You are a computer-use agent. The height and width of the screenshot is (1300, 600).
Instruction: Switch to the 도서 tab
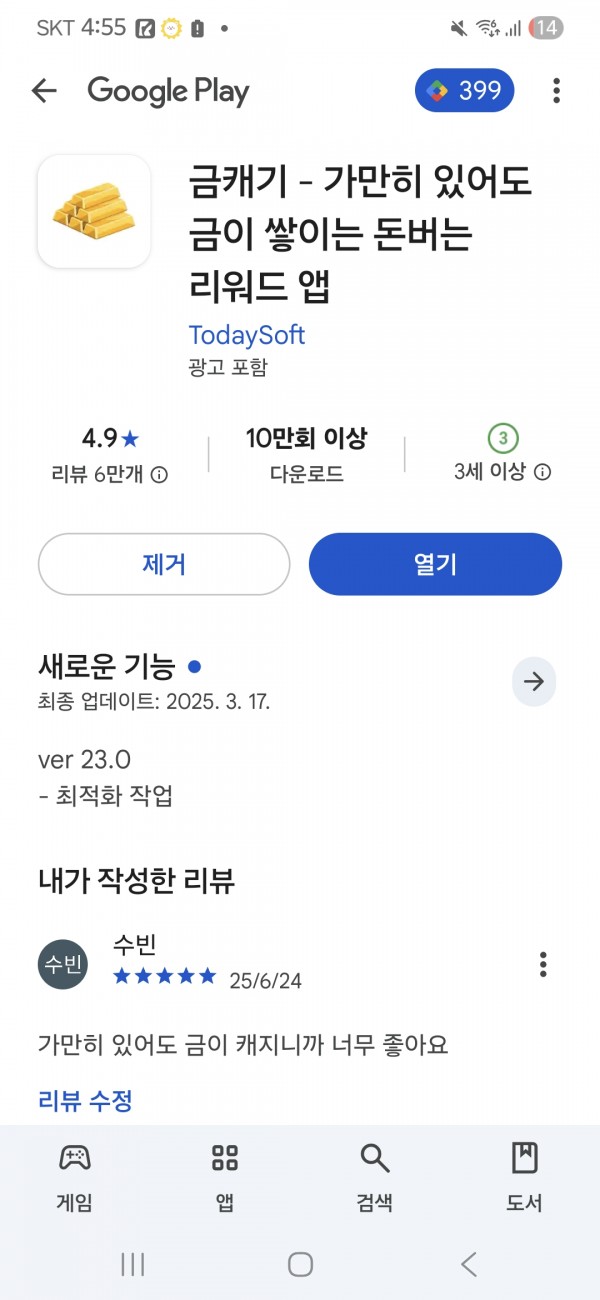coord(524,1177)
